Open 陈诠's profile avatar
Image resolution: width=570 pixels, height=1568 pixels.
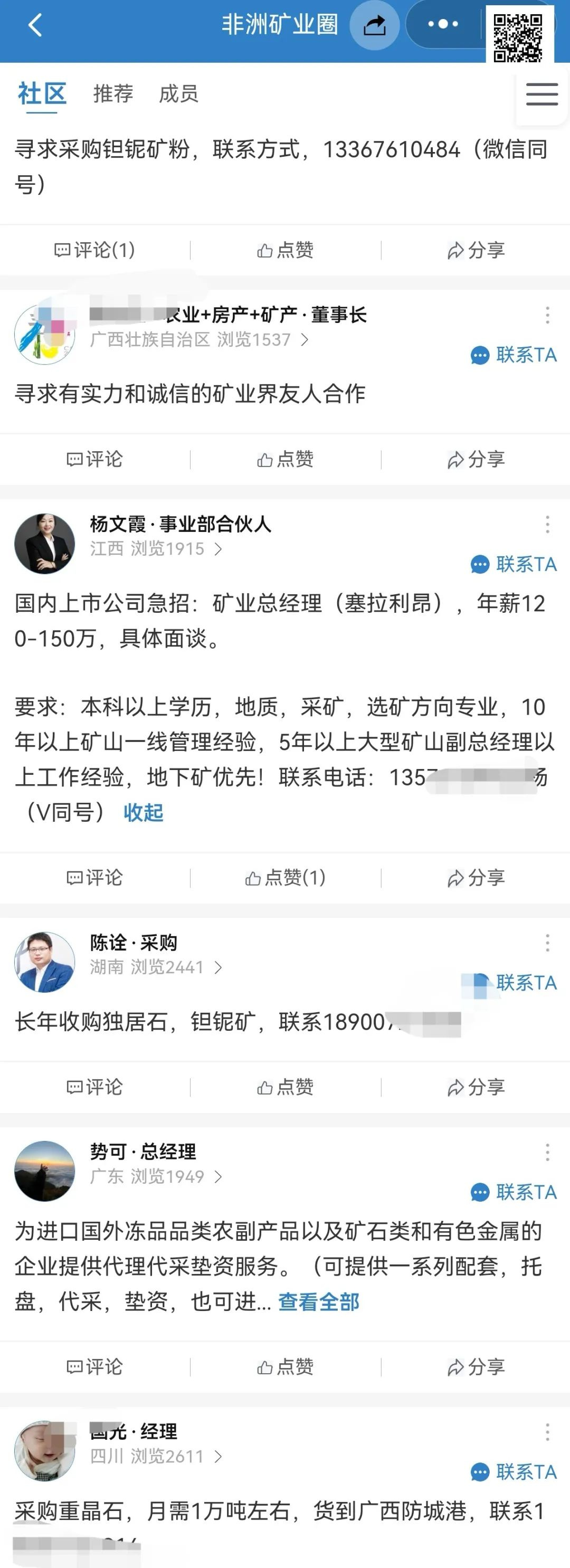click(44, 962)
